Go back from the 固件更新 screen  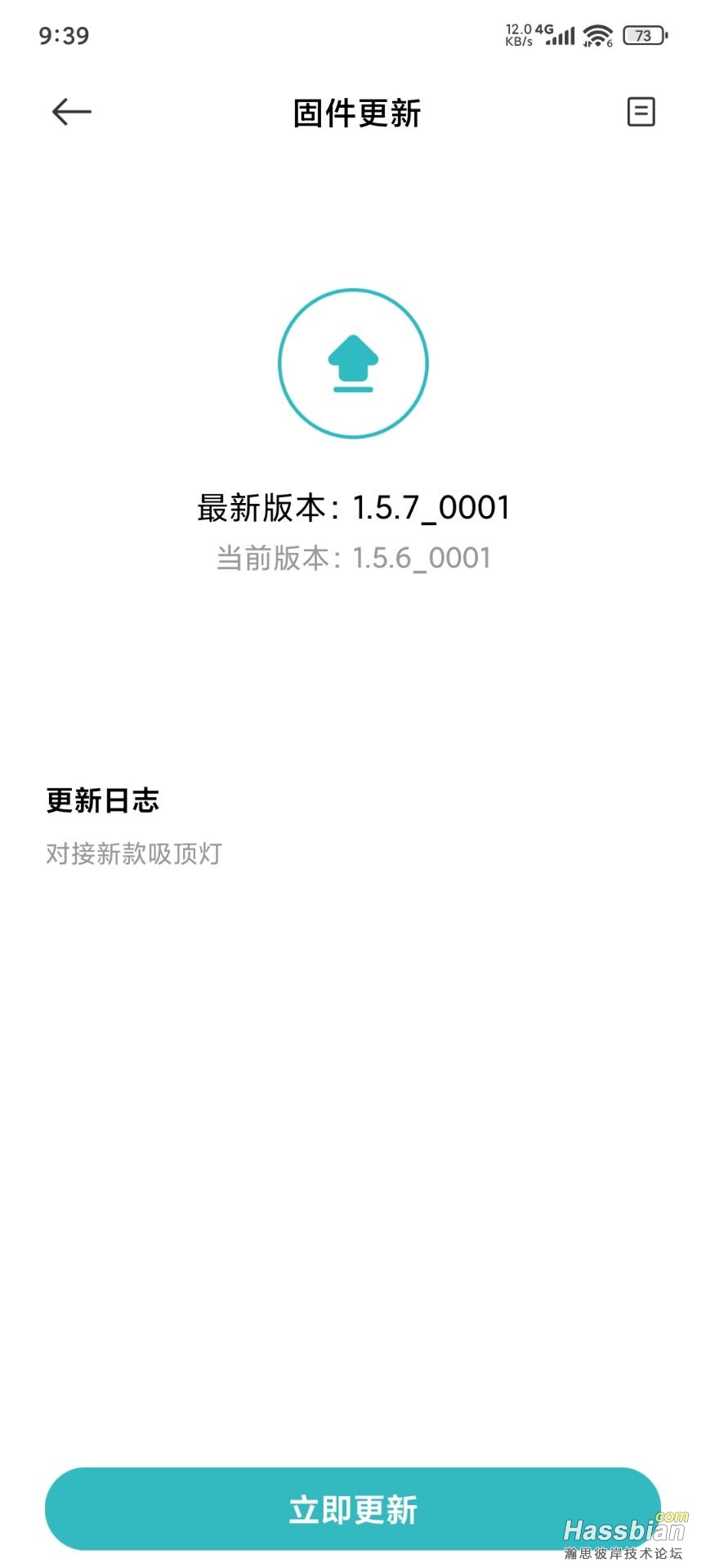coord(71,112)
